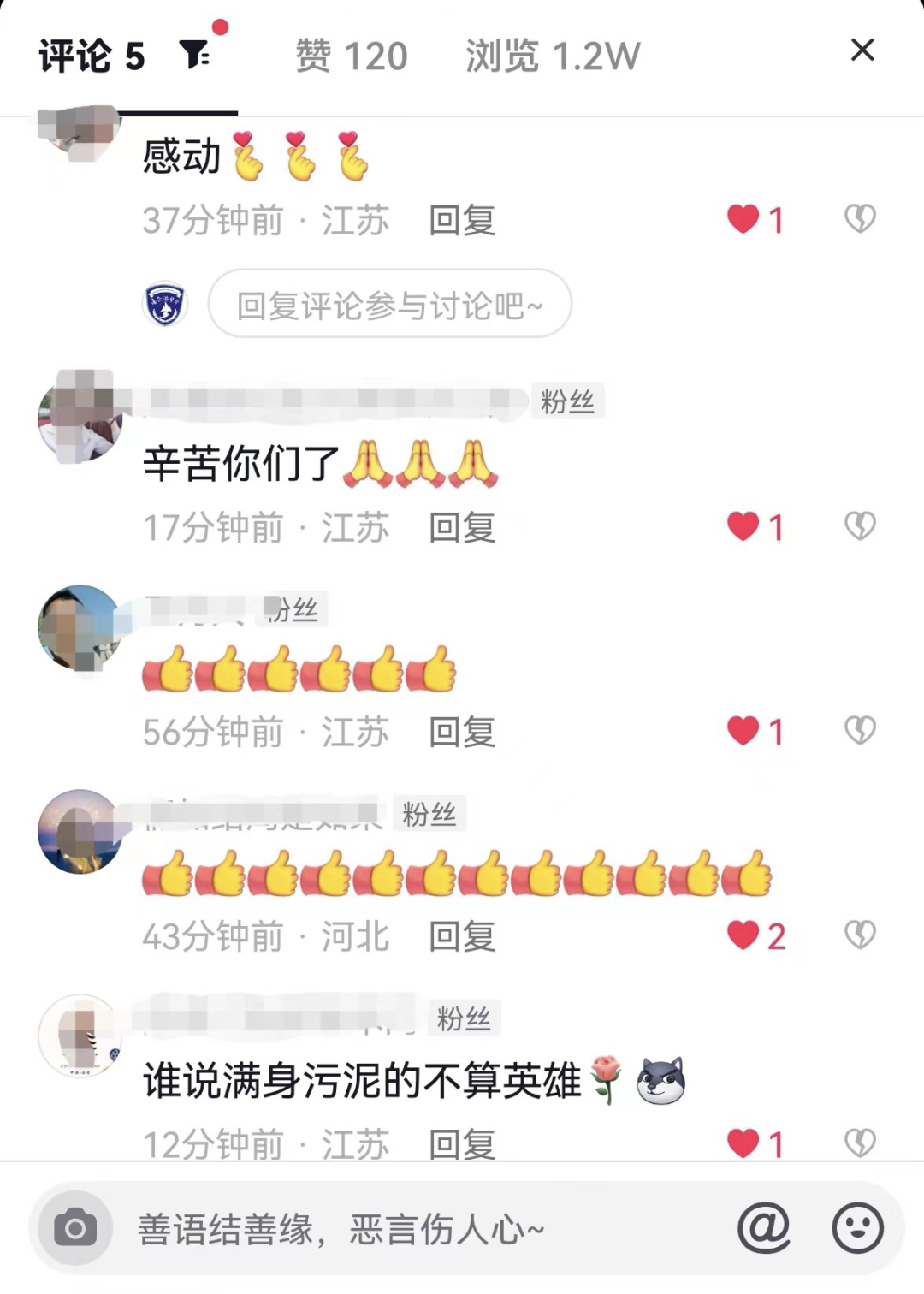
Task: Reply to the comment from 56分钟前
Action: coord(462,733)
